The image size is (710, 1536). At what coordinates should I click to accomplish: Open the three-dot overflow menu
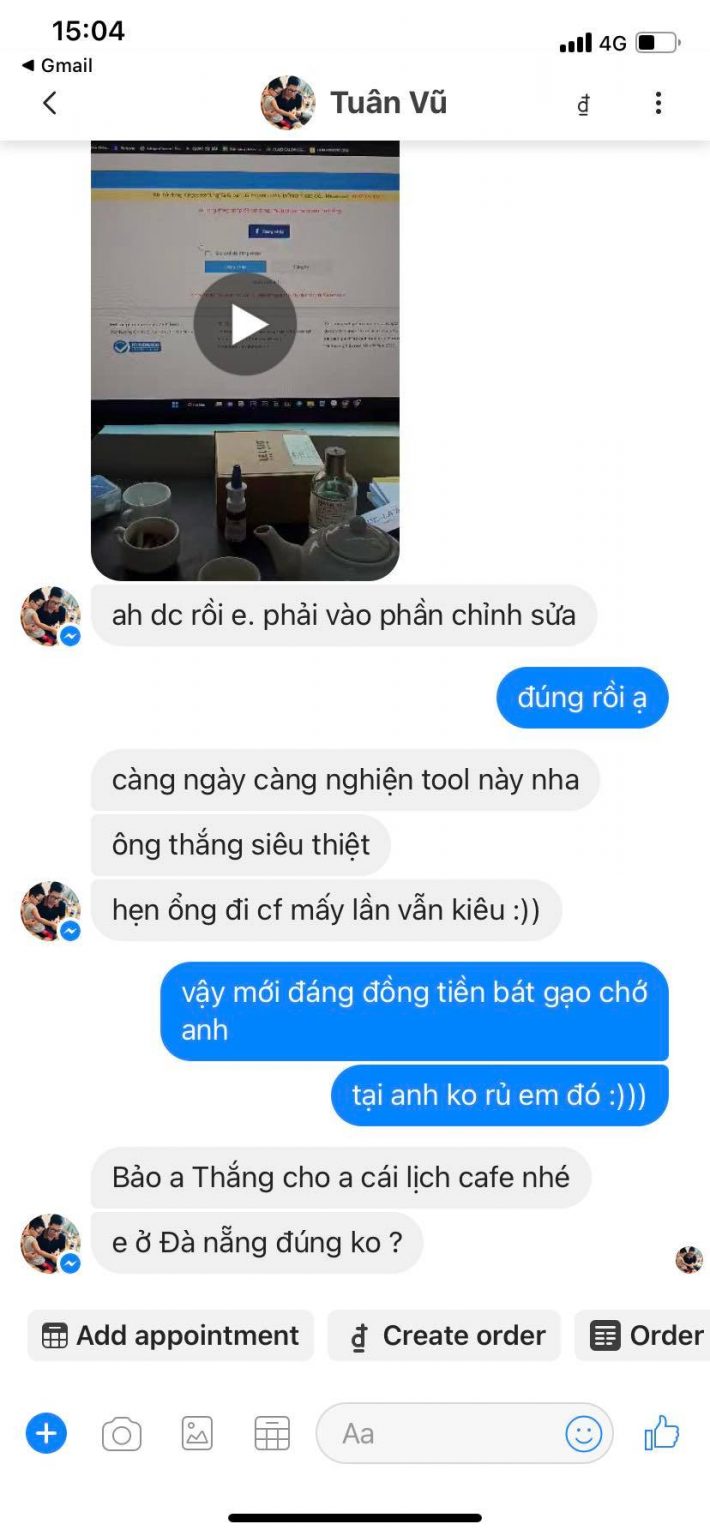[658, 103]
